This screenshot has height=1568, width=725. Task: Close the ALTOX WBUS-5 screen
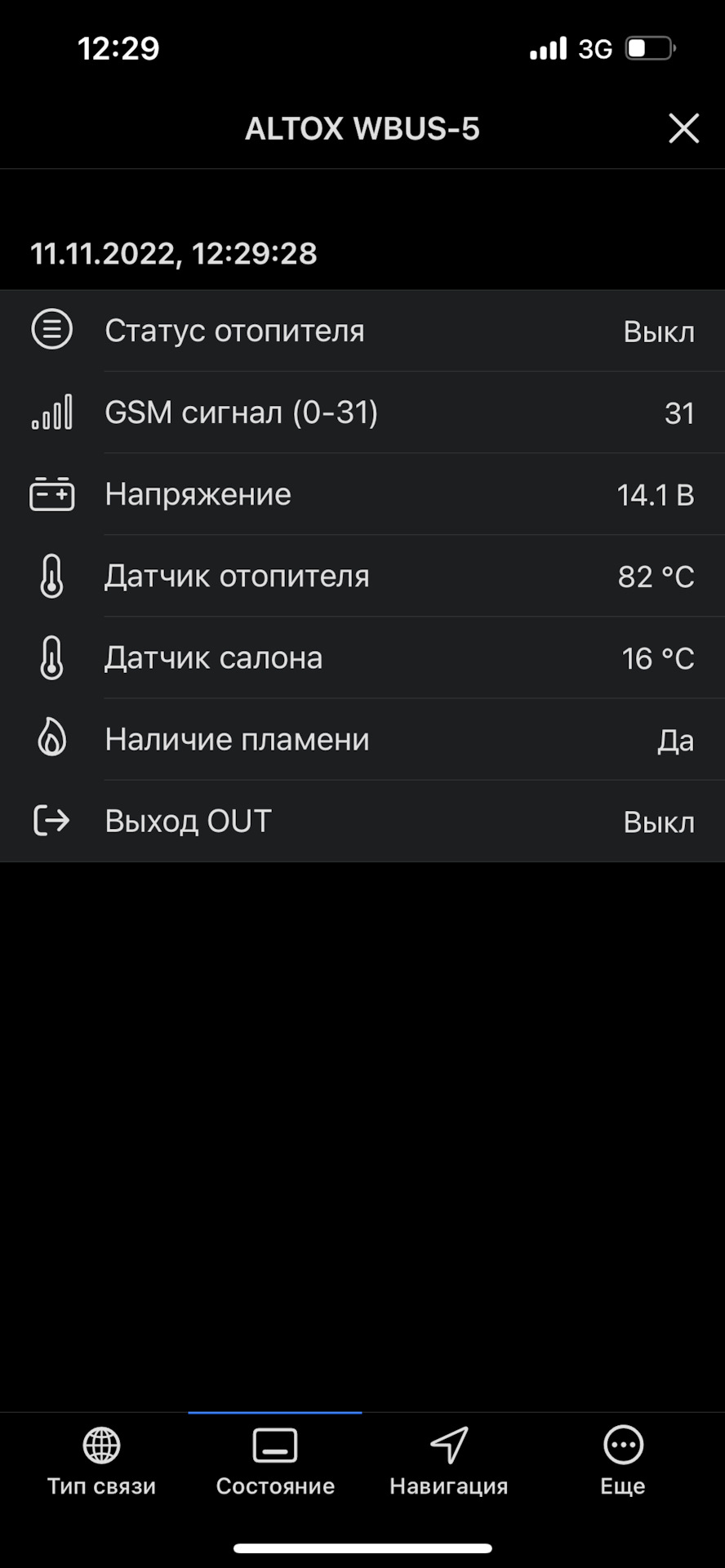pos(683,128)
